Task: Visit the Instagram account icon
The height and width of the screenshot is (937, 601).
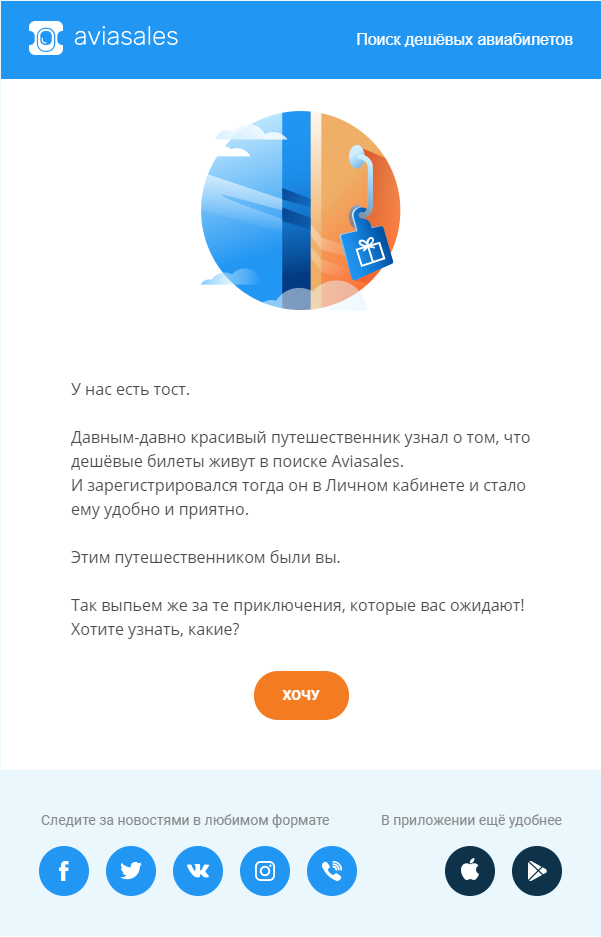Action: 265,871
